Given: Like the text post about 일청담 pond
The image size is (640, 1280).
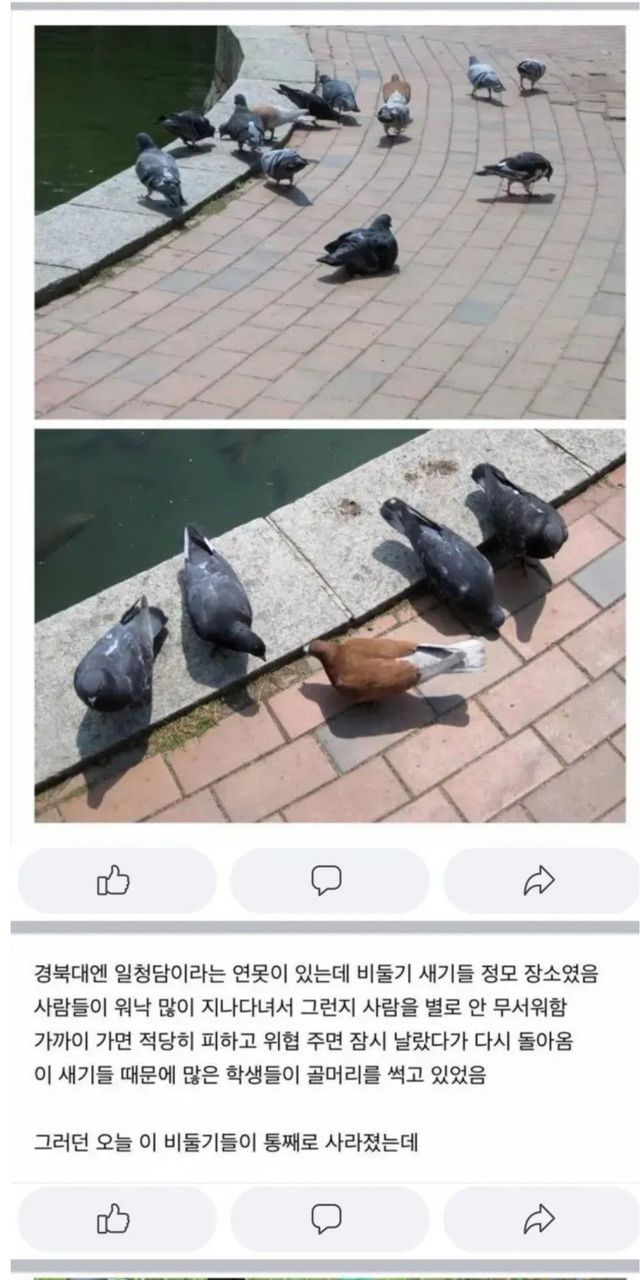Looking at the screenshot, I should [114, 1219].
